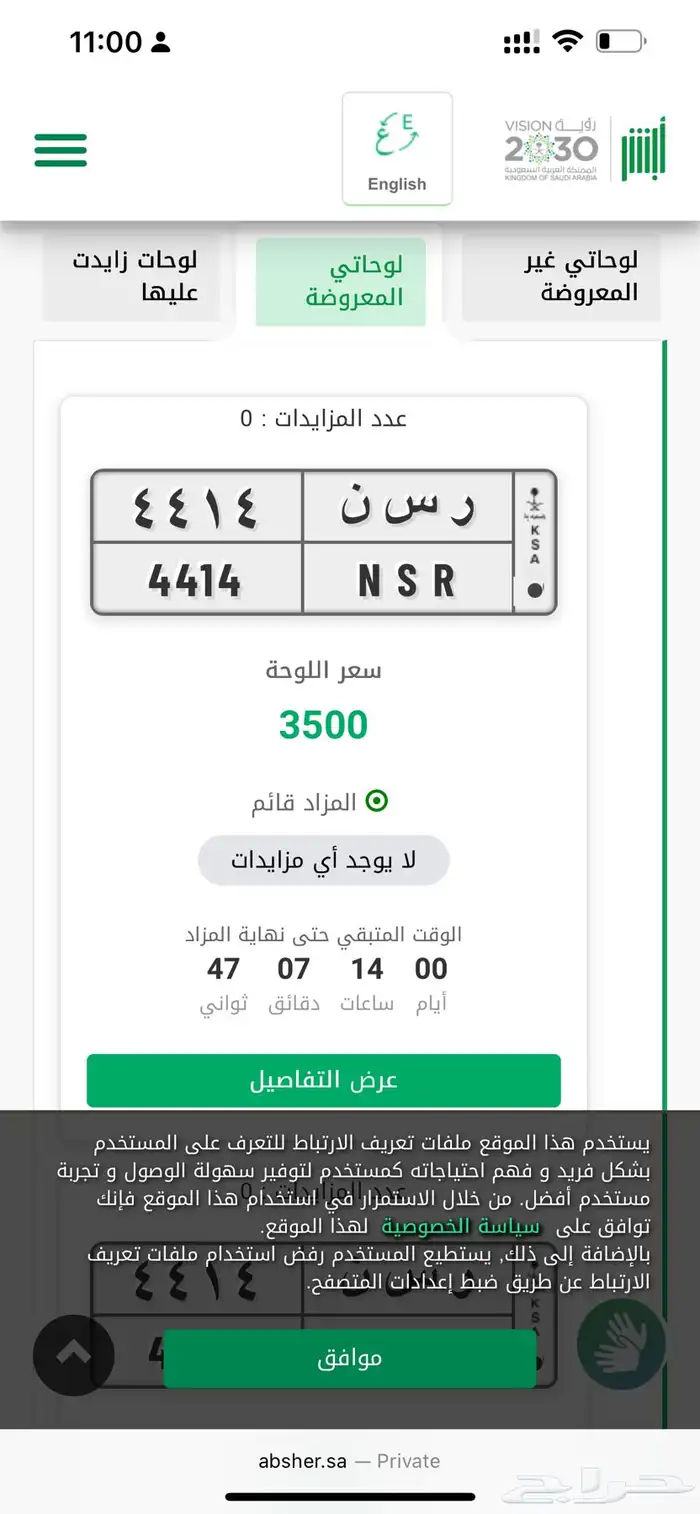The width and height of the screenshot is (700, 1514).
Task: Switch to لوحاتي غير المعروضة tab
Action: [562, 278]
